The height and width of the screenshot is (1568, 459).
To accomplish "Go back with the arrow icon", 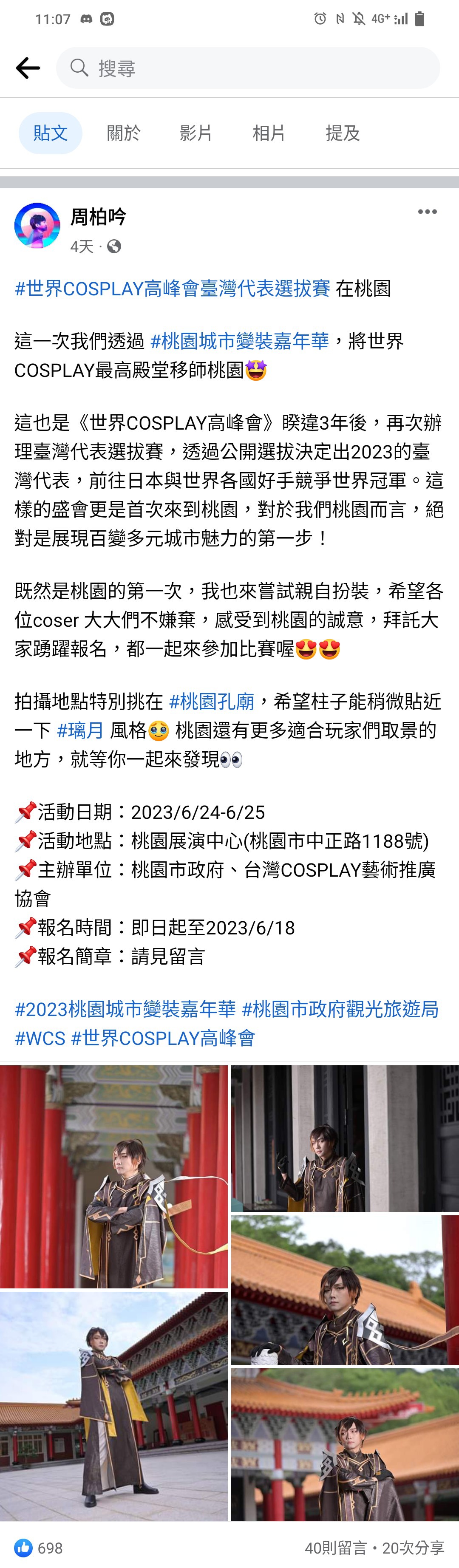I will click(x=27, y=68).
